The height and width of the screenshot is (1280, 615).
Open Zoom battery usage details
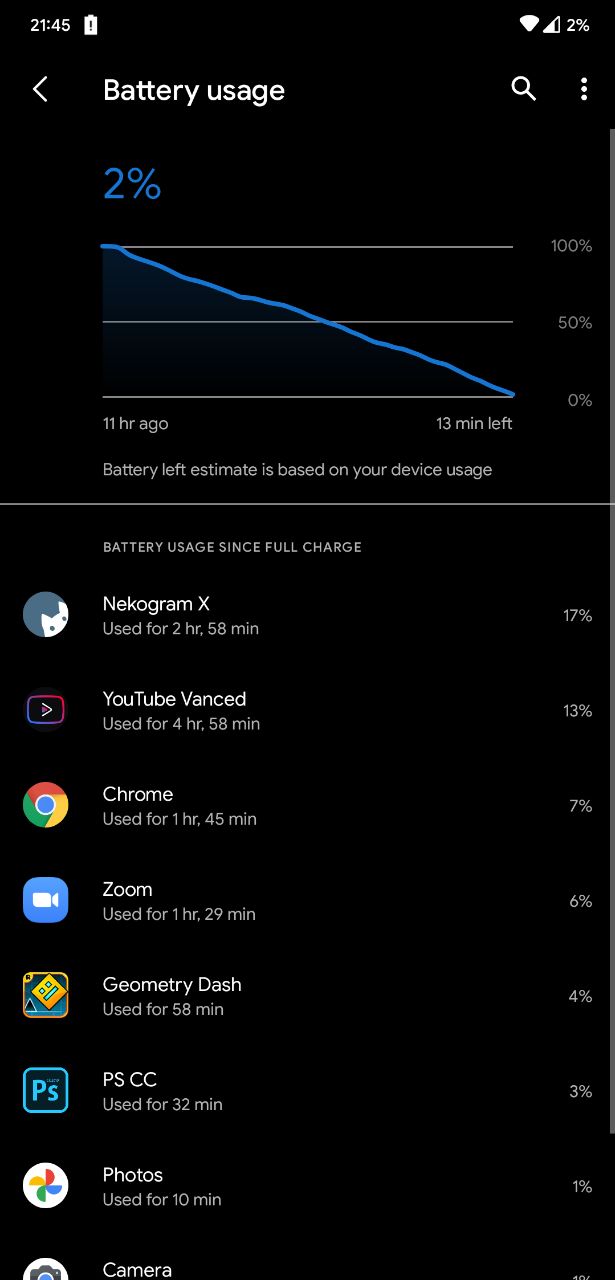point(307,900)
